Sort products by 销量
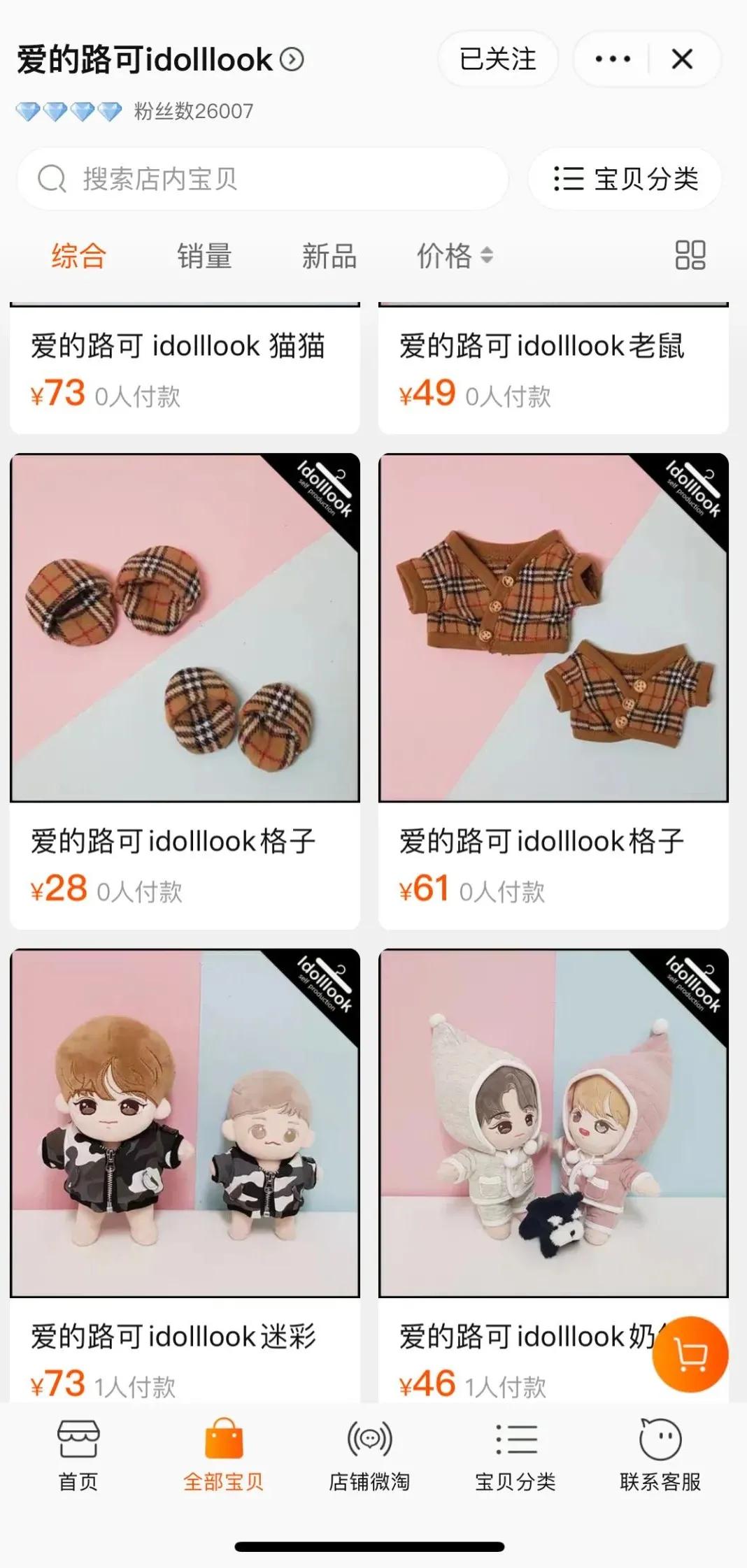This screenshot has height=1568, width=747. [x=204, y=256]
